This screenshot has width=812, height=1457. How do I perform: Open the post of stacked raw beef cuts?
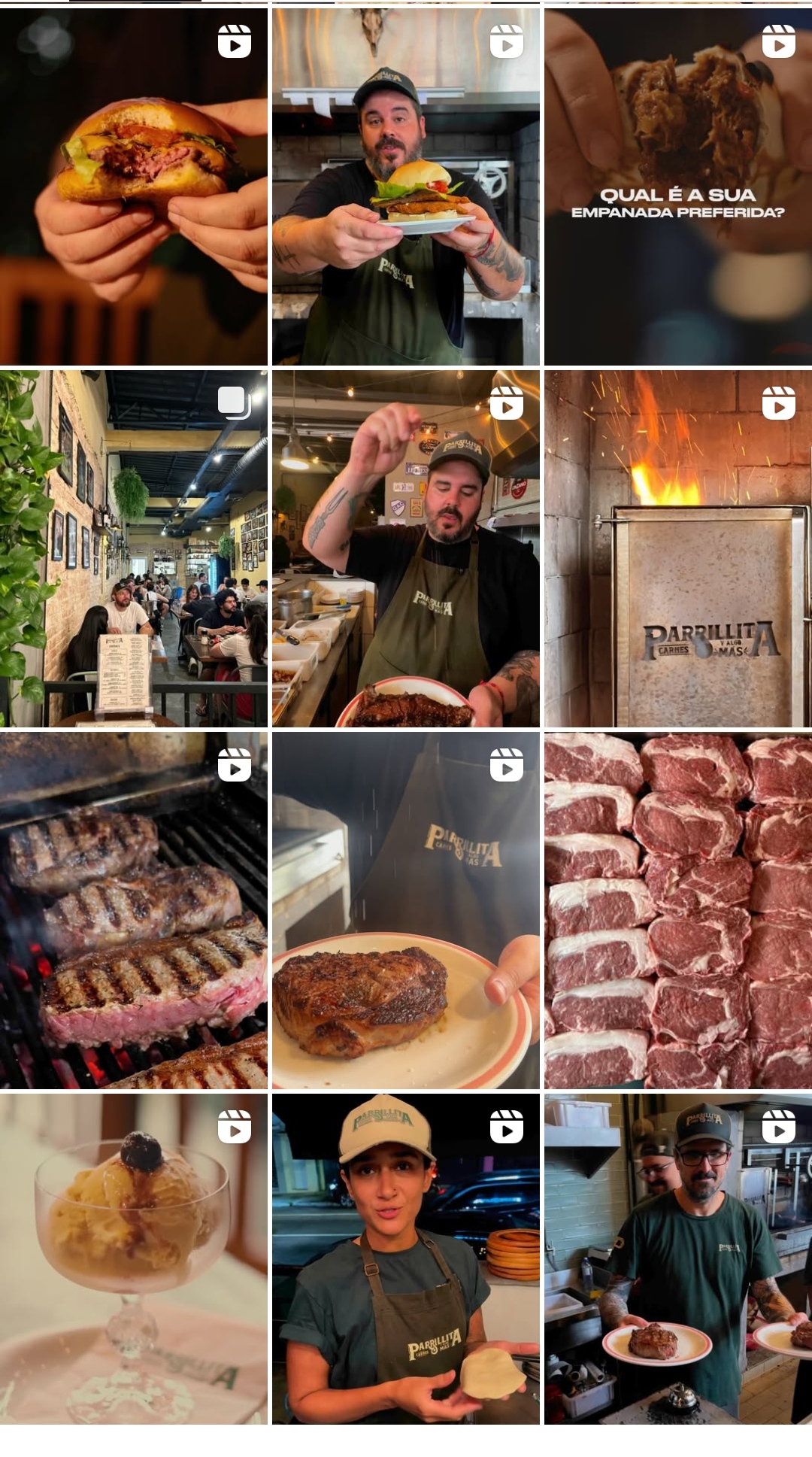pyautogui.click(x=678, y=910)
